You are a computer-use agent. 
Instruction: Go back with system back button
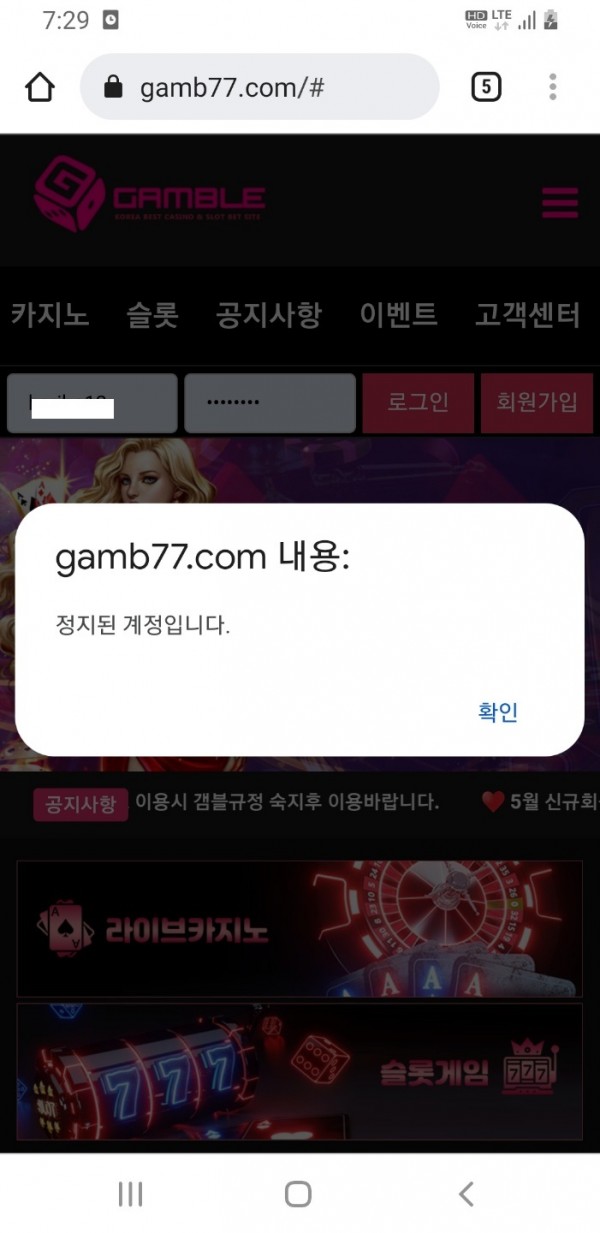point(465,1193)
